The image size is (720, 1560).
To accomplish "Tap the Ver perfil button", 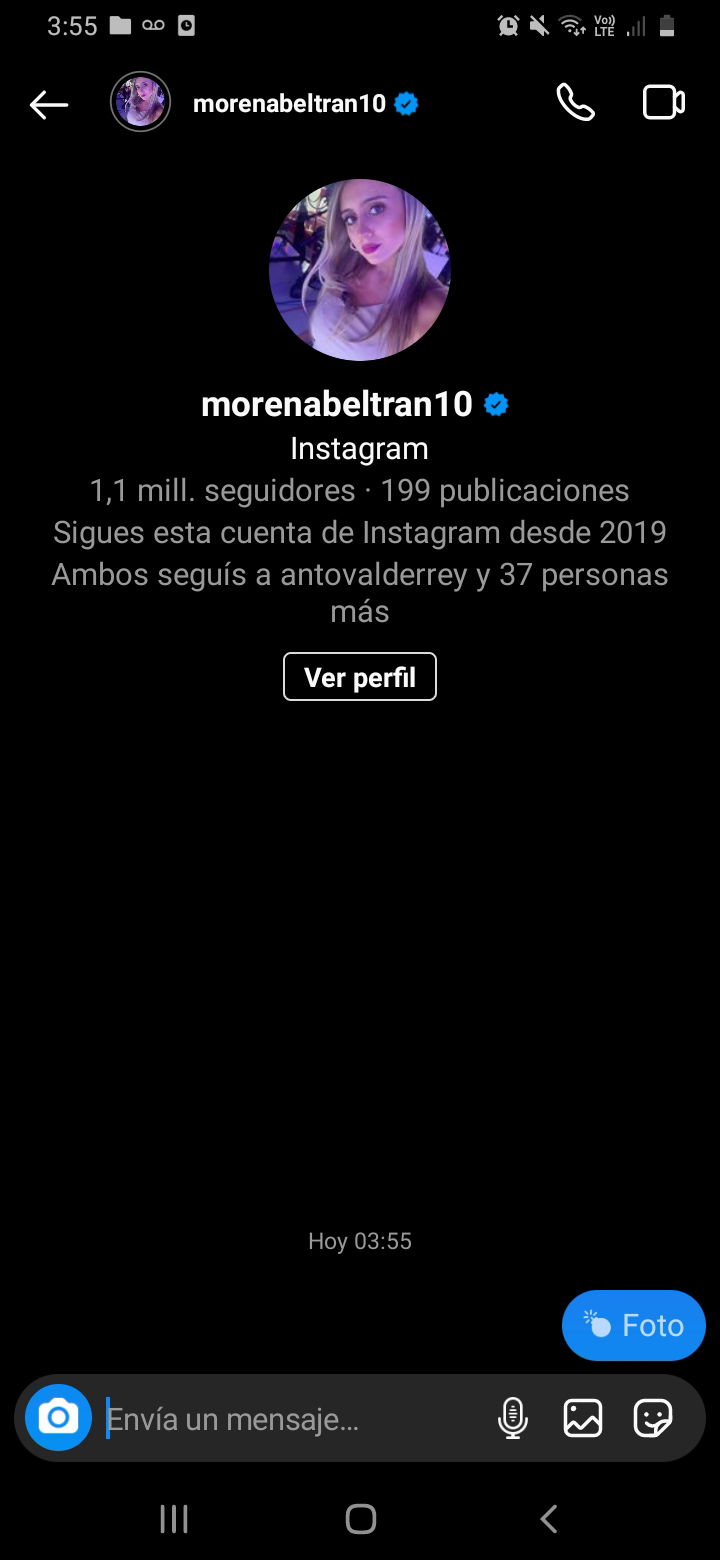I will [x=360, y=677].
